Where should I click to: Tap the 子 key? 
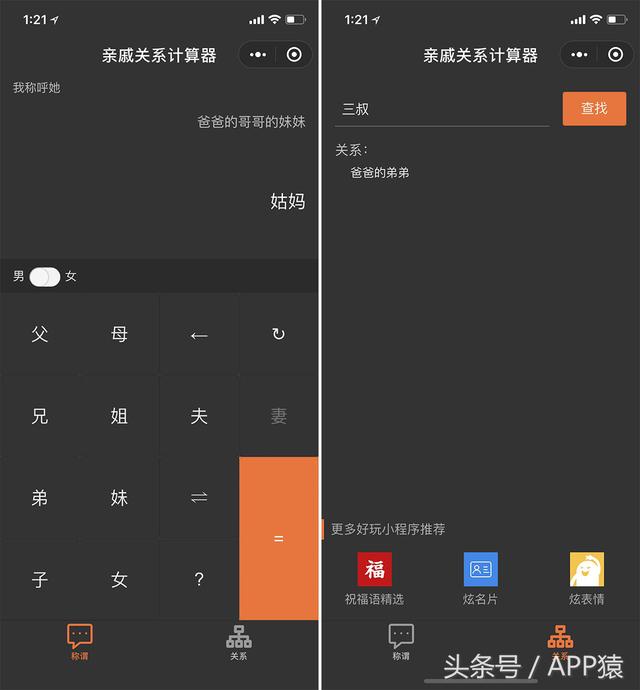[40, 579]
